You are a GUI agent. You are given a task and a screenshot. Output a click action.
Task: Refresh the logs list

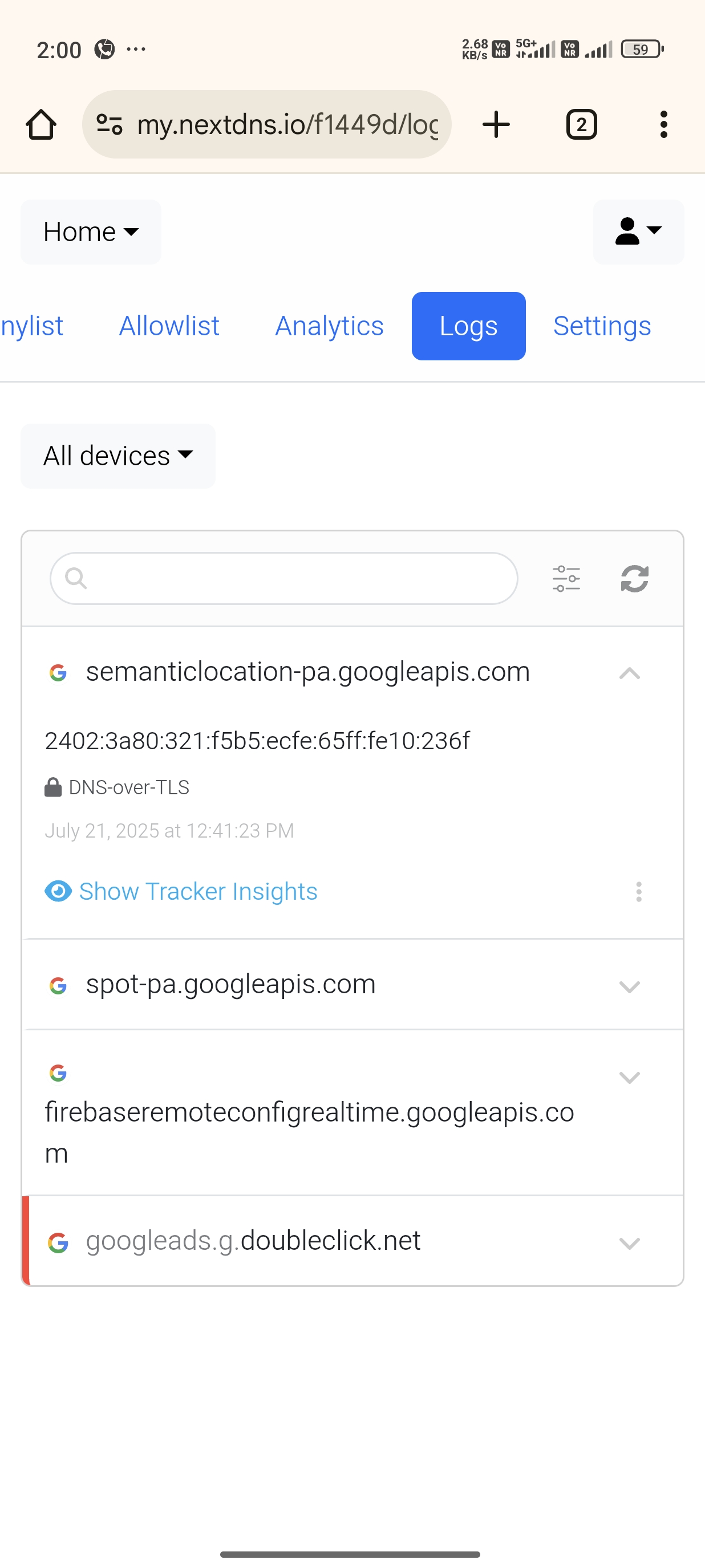coord(634,578)
